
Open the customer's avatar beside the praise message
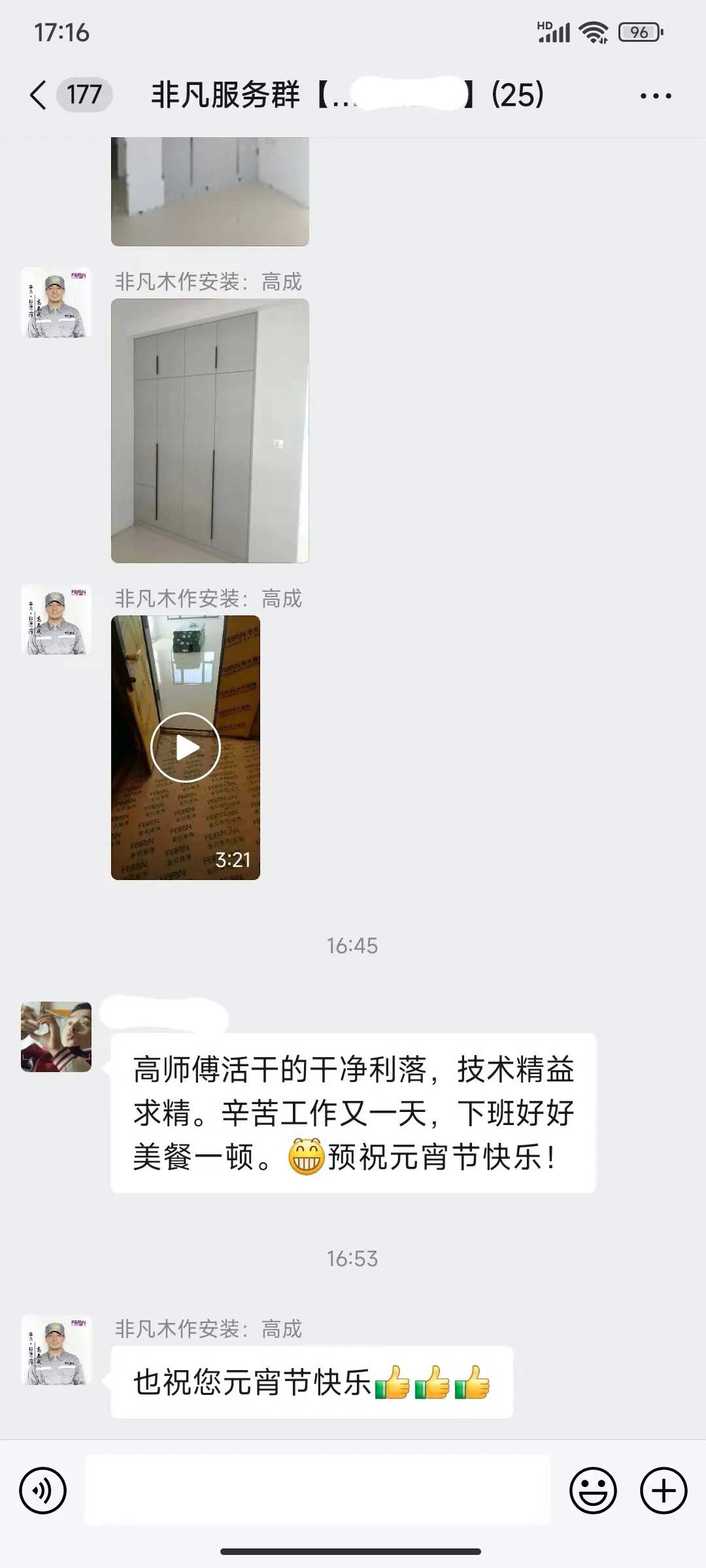[56, 1037]
